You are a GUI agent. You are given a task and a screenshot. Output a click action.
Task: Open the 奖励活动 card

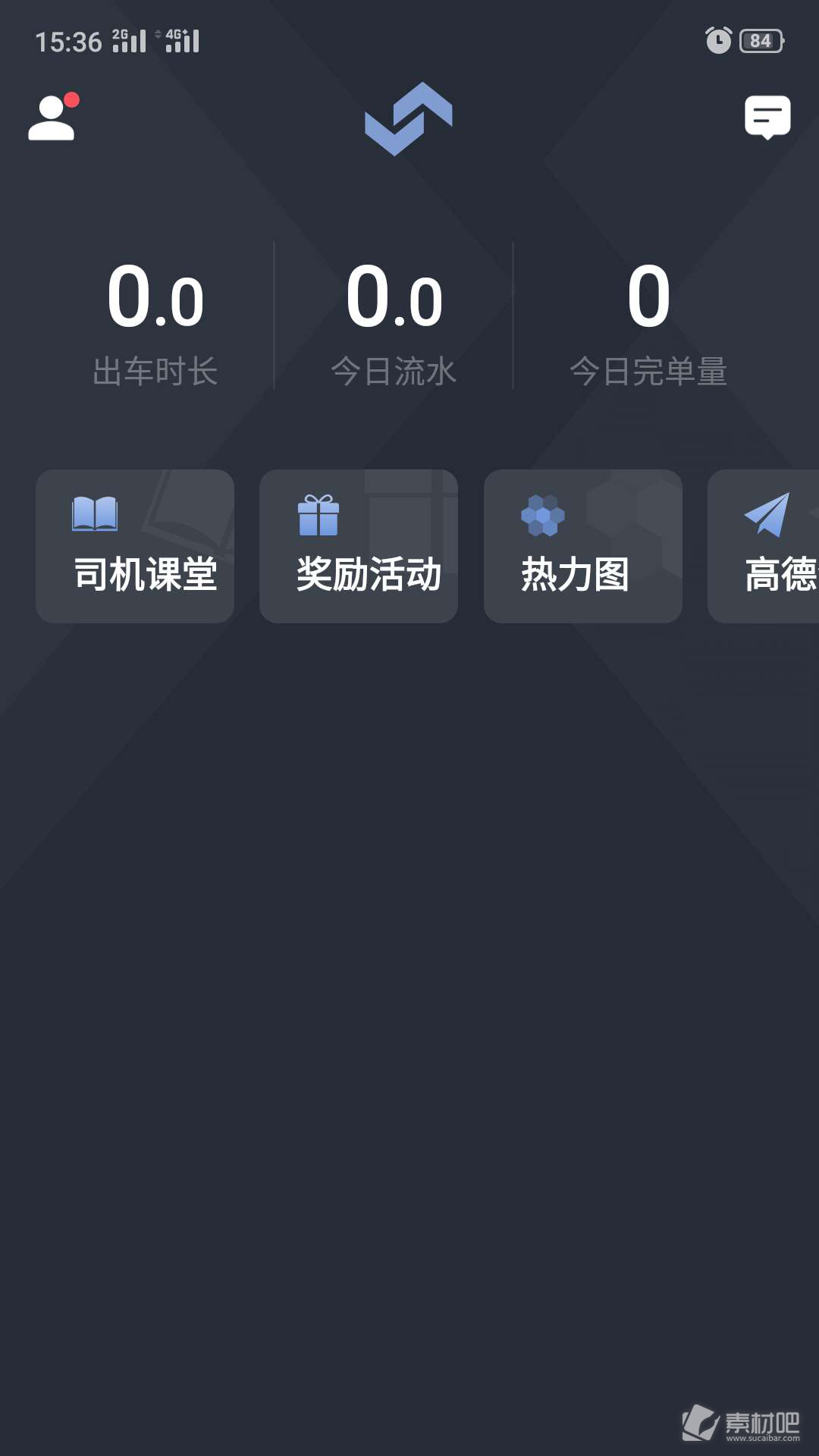pyautogui.click(x=359, y=546)
